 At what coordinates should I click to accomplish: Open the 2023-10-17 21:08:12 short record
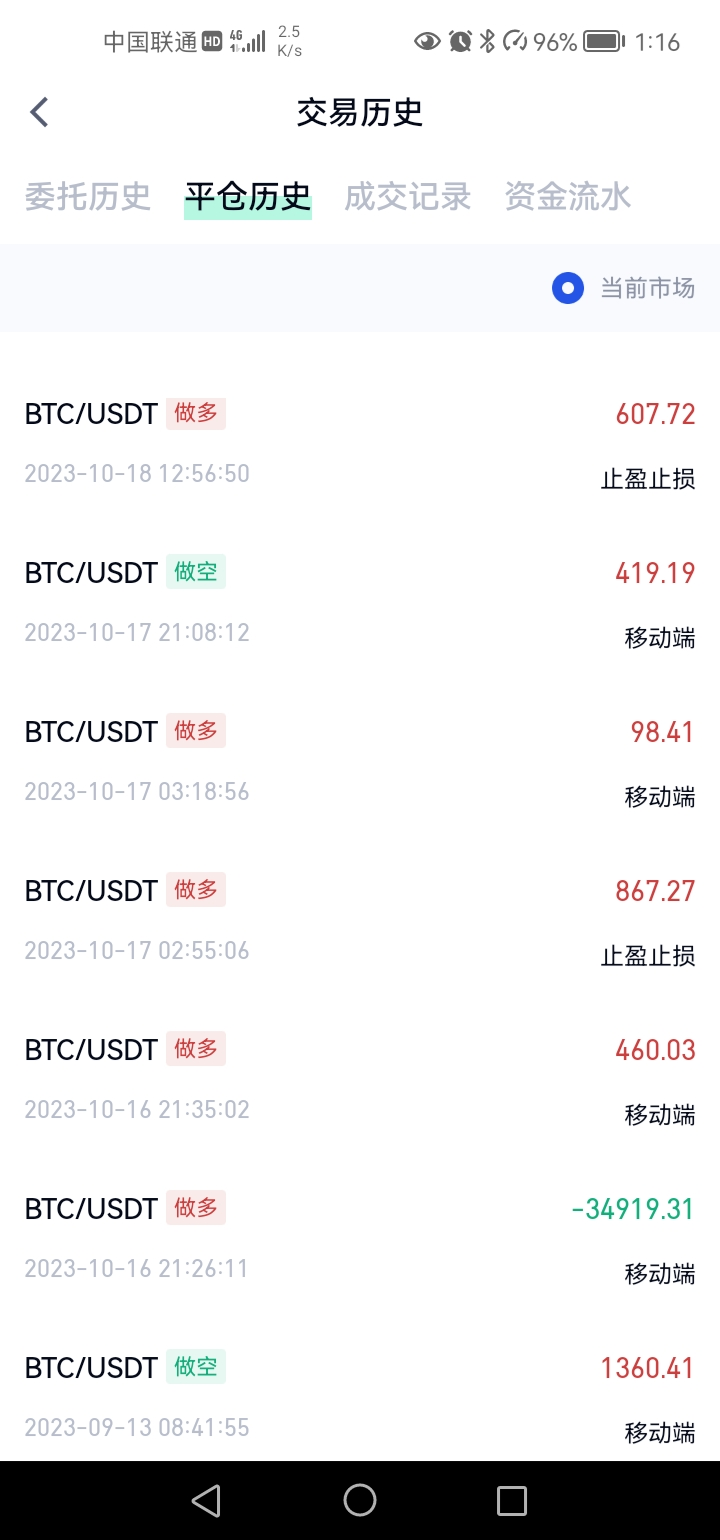click(360, 602)
